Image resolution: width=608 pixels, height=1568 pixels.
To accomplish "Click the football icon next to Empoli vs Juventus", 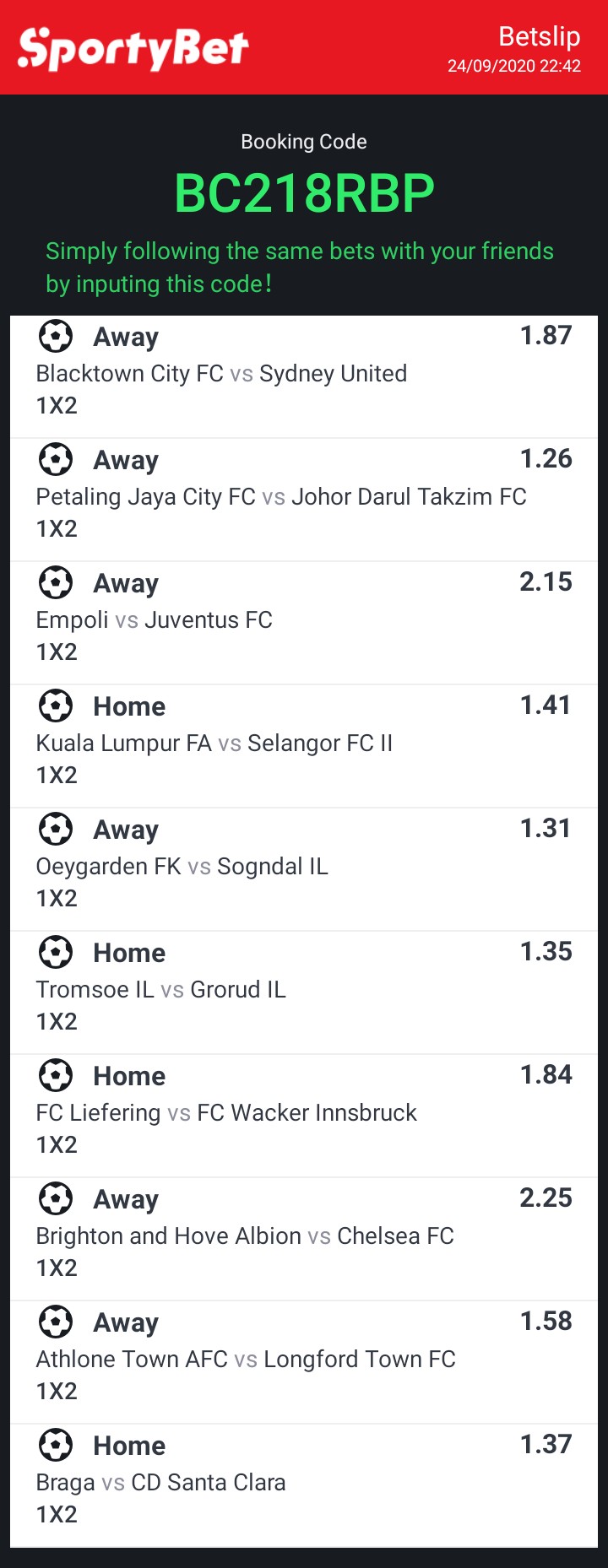I will tap(56, 582).
